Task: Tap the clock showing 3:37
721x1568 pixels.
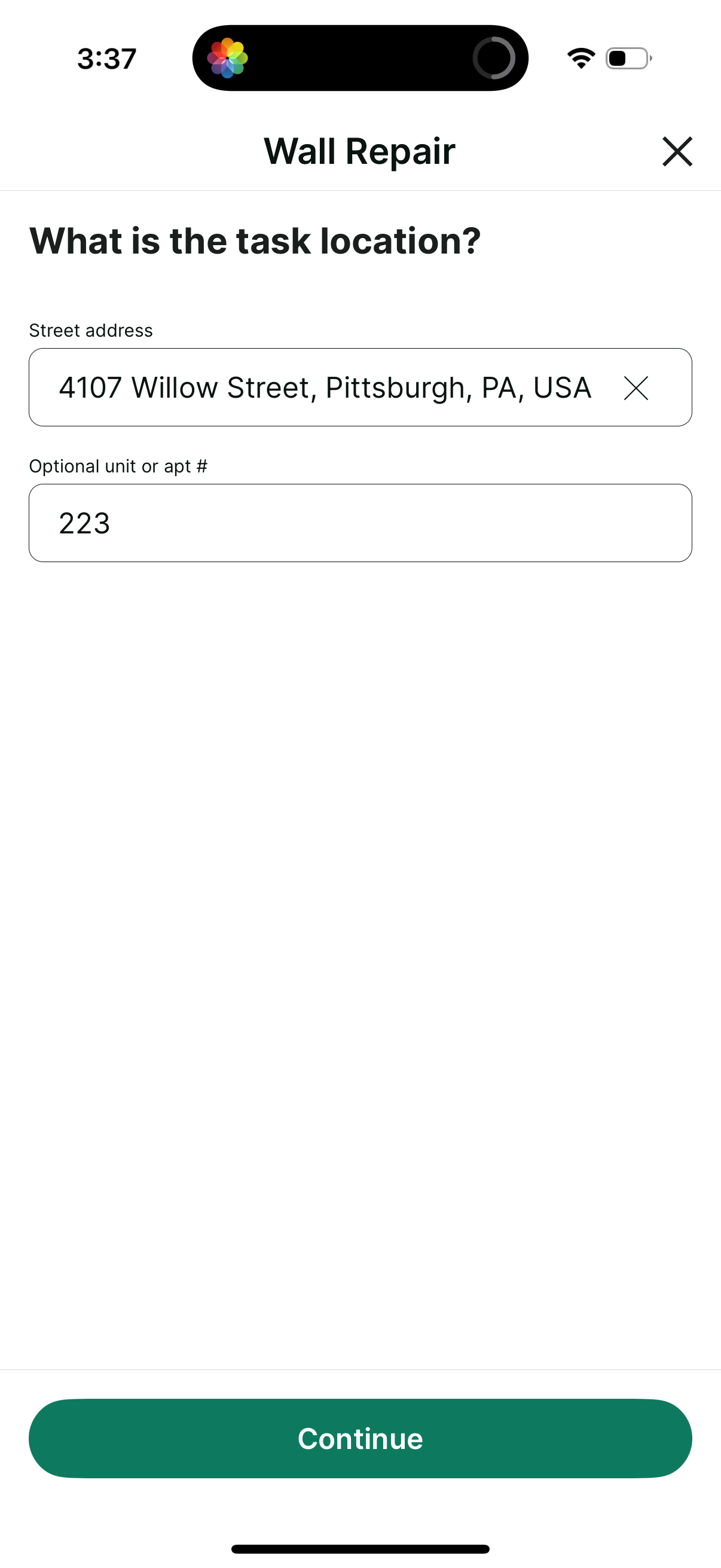Action: coord(106,58)
